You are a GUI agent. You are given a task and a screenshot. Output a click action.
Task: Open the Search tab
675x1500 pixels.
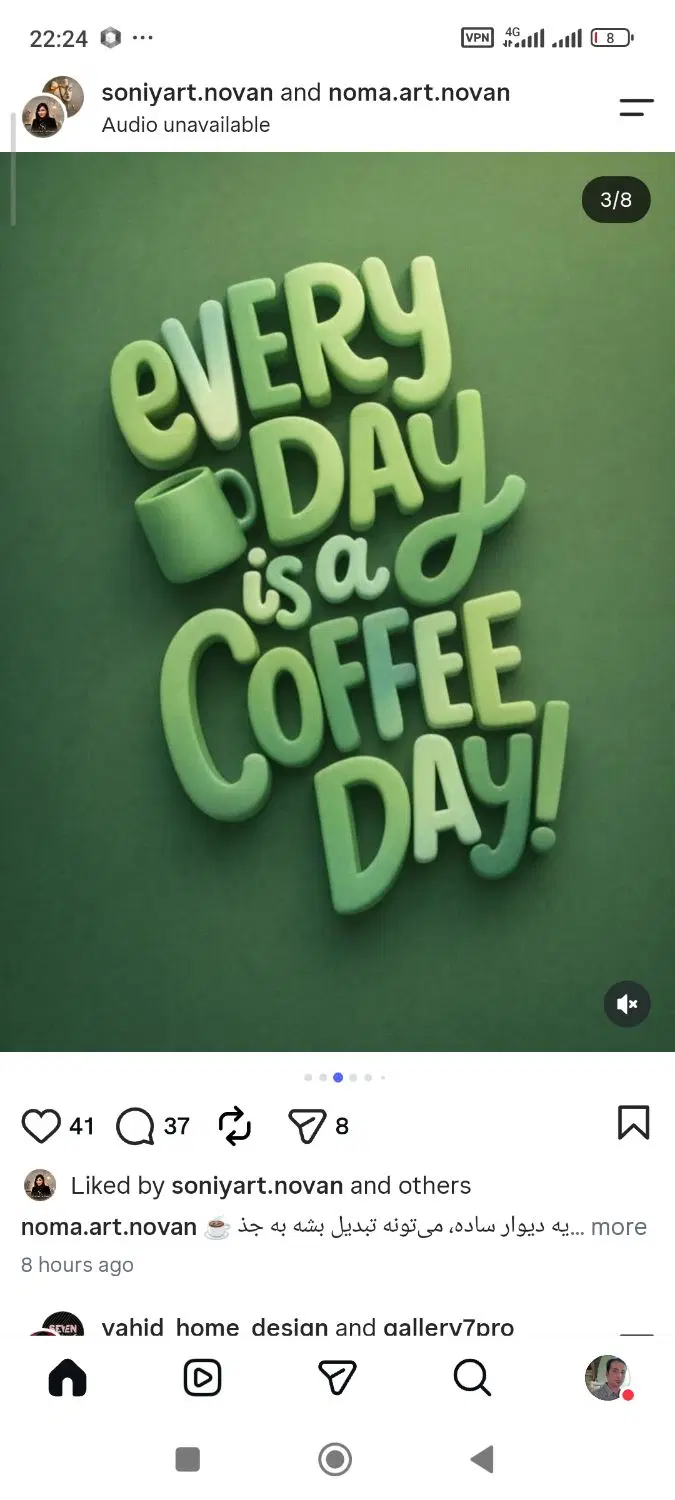tap(472, 1378)
